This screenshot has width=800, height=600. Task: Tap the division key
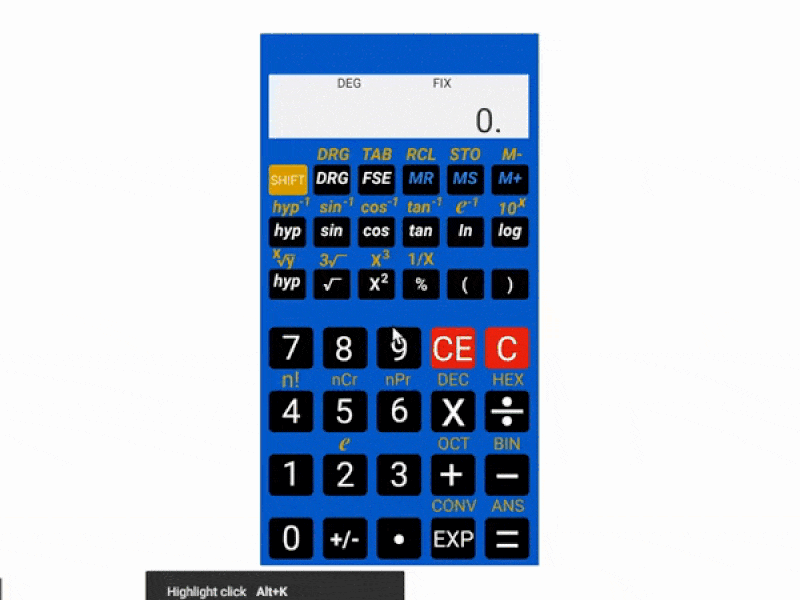507,411
